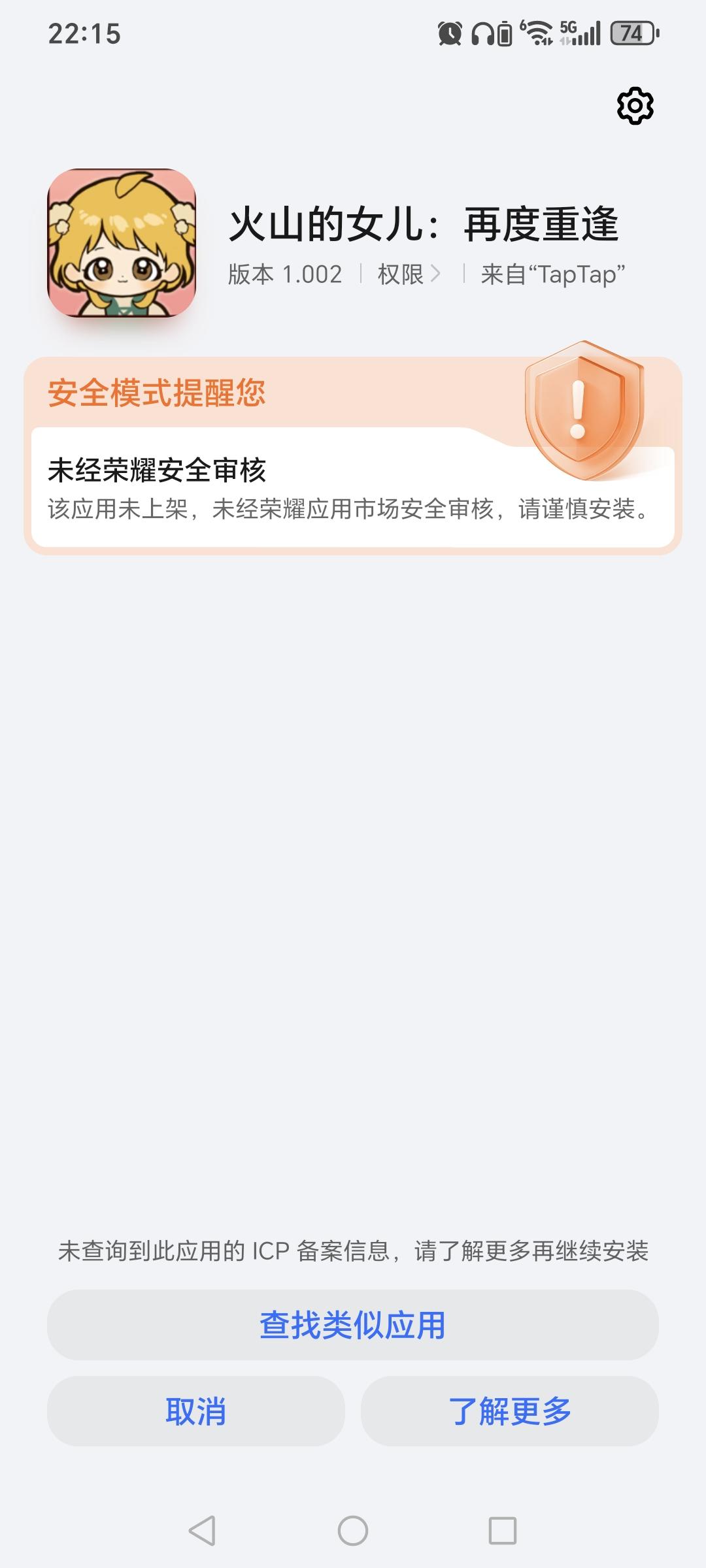Screen dimensions: 706x1568
Task: Open the settings gear icon
Action: click(x=635, y=105)
